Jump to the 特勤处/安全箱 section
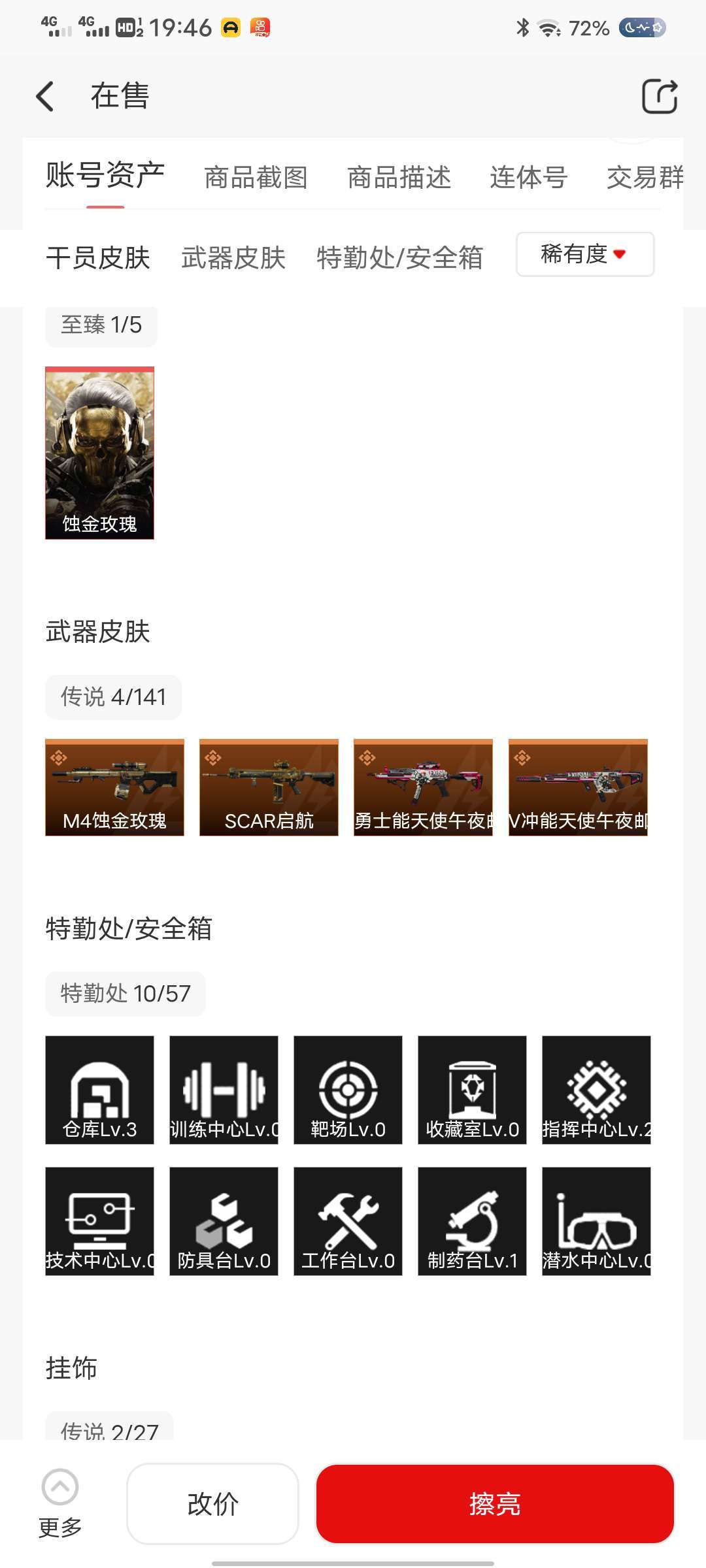Screen dimensions: 706x1568 point(399,257)
